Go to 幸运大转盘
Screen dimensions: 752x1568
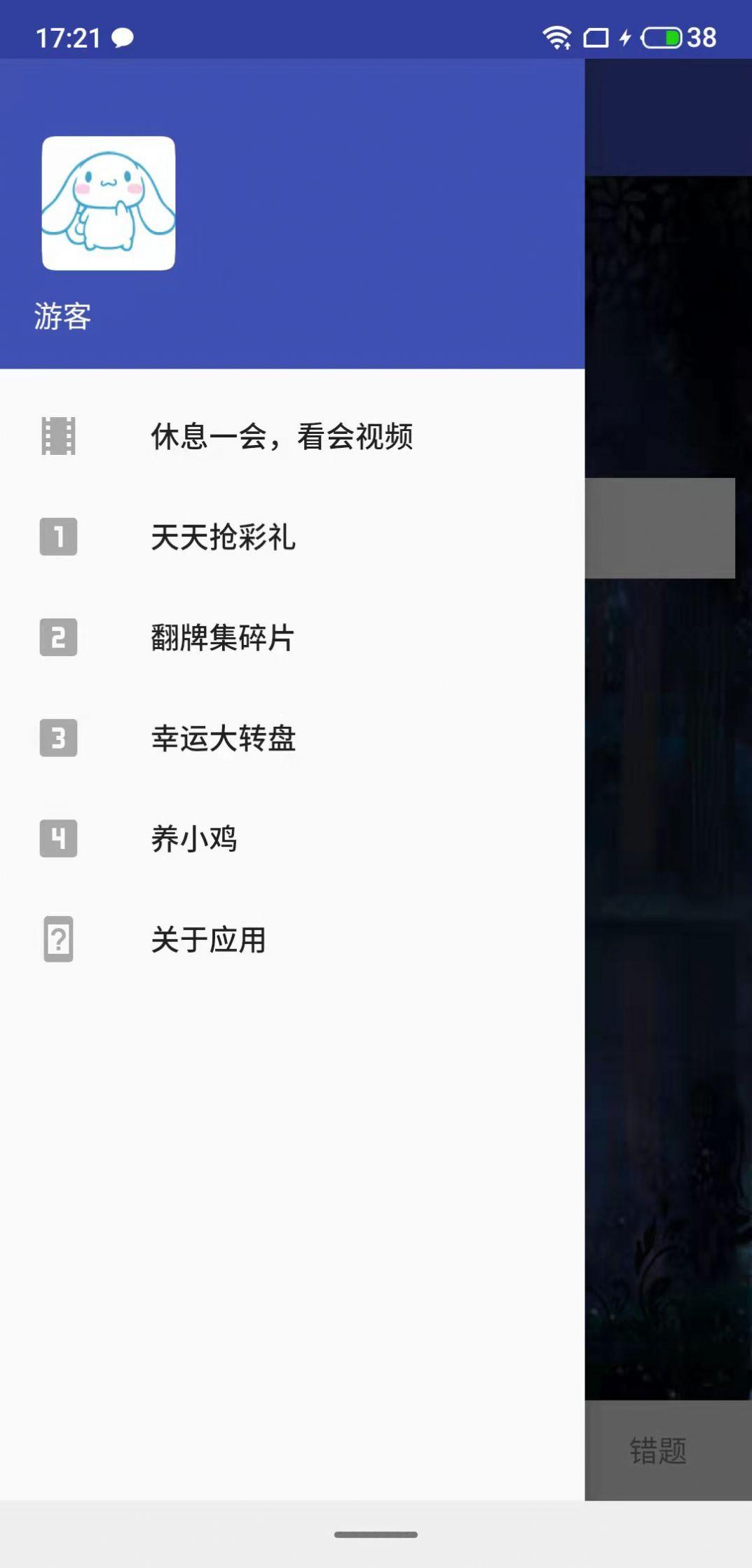click(292, 738)
